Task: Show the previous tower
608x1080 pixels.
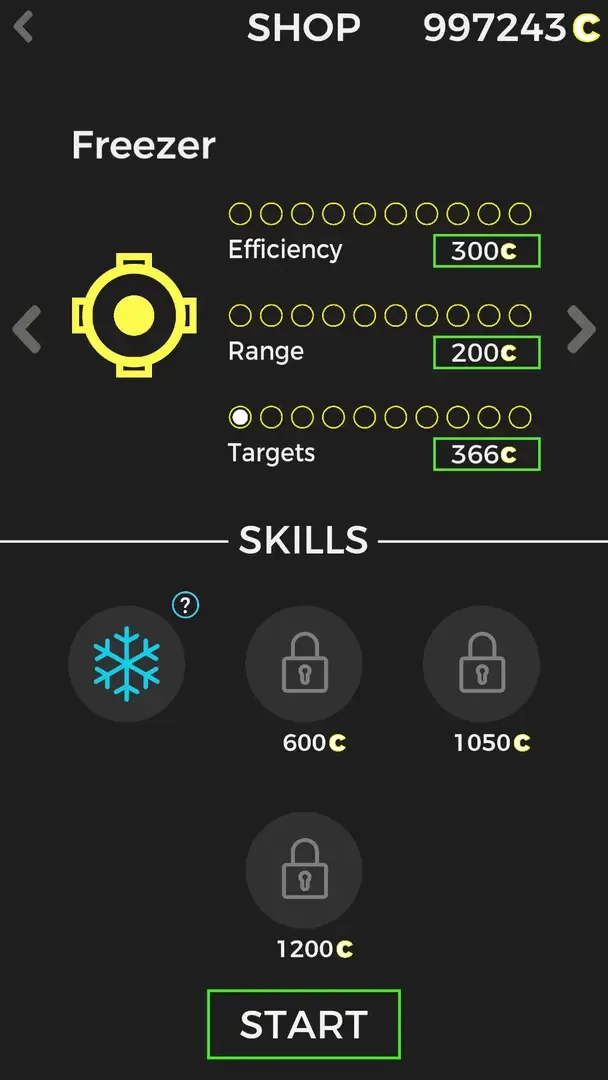Action: [27, 330]
